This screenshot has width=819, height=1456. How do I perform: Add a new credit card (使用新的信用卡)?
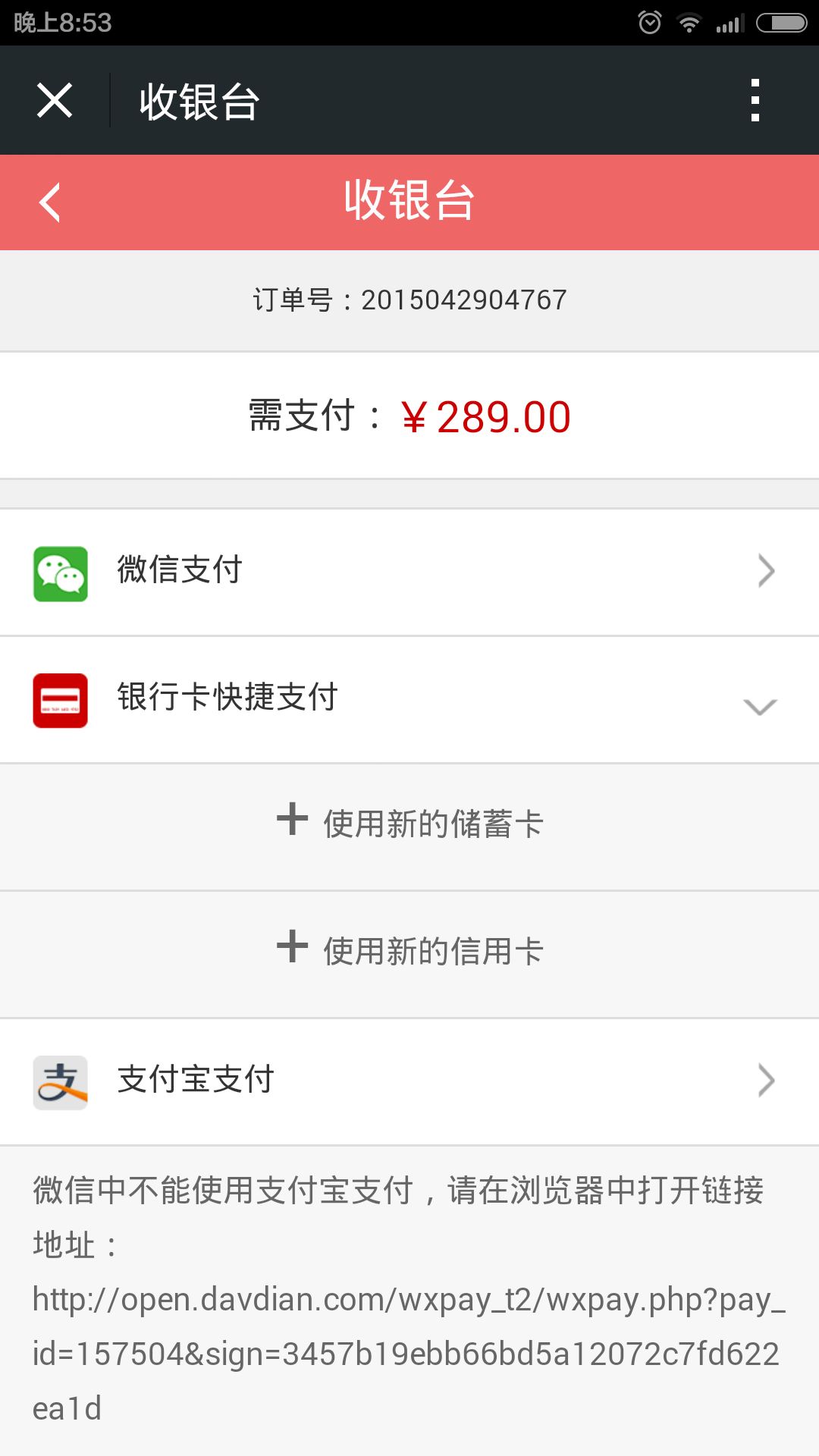[x=409, y=954]
